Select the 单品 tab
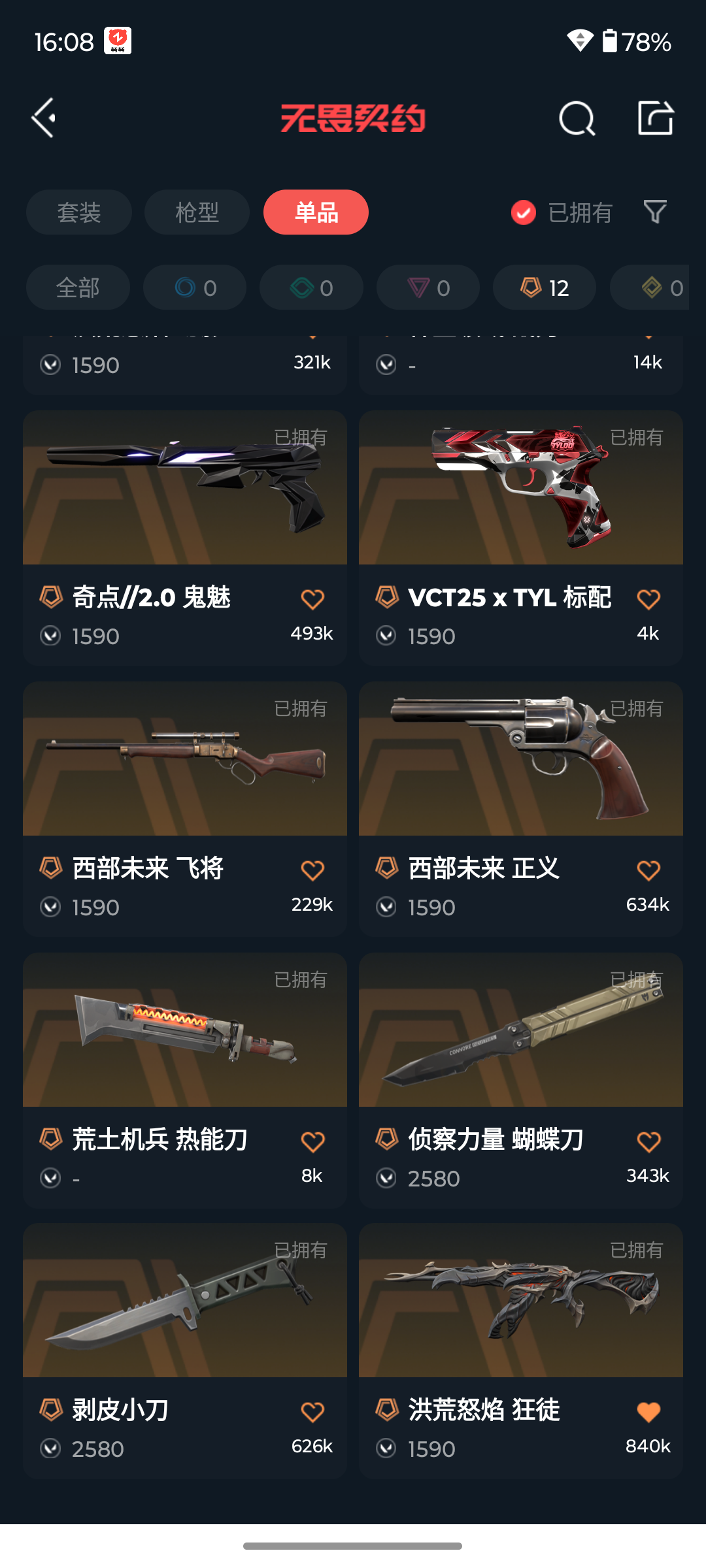Image resolution: width=706 pixels, height=1568 pixels. pyautogui.click(x=316, y=212)
